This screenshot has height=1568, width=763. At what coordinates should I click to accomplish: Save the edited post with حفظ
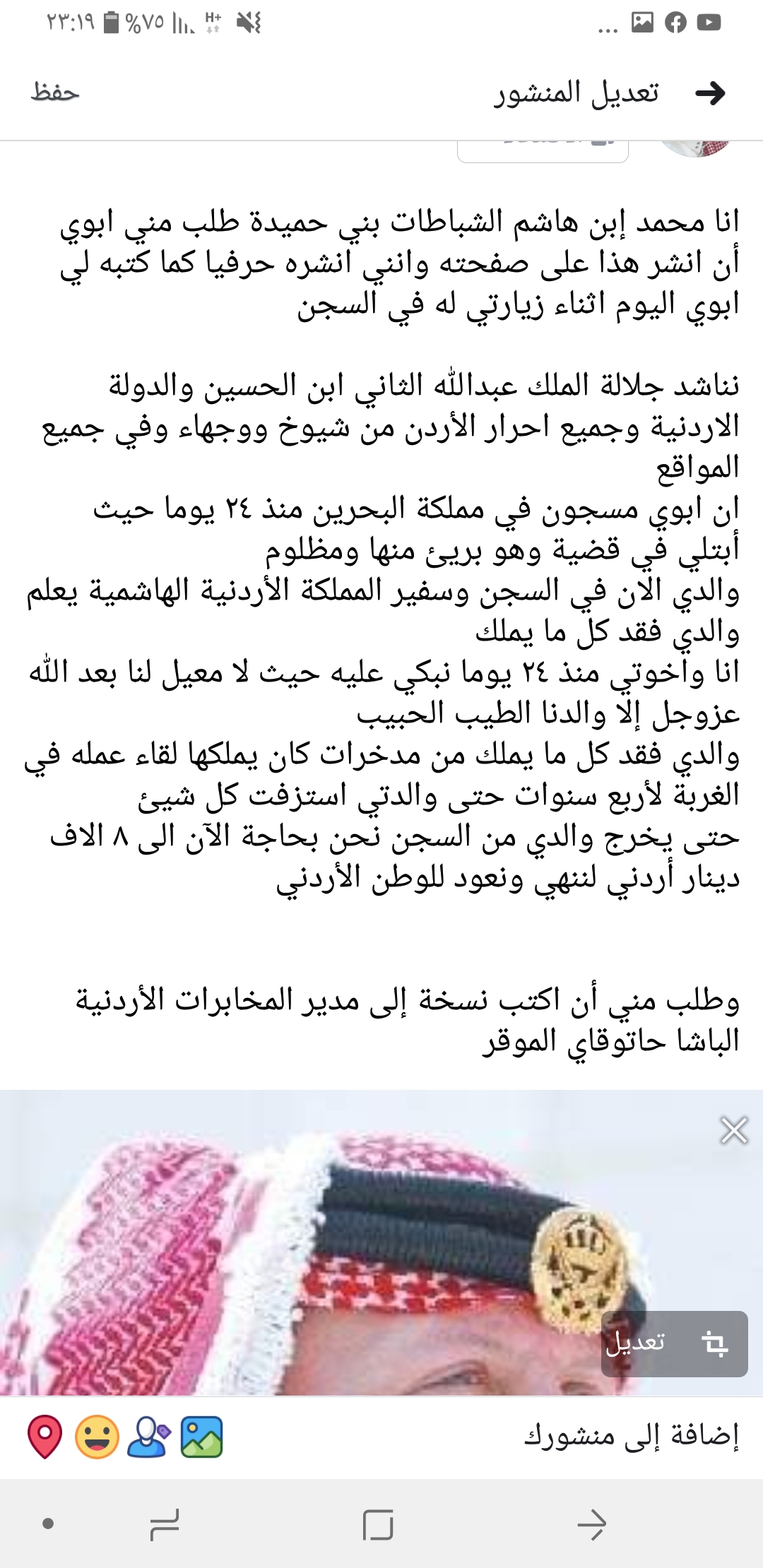point(55,93)
